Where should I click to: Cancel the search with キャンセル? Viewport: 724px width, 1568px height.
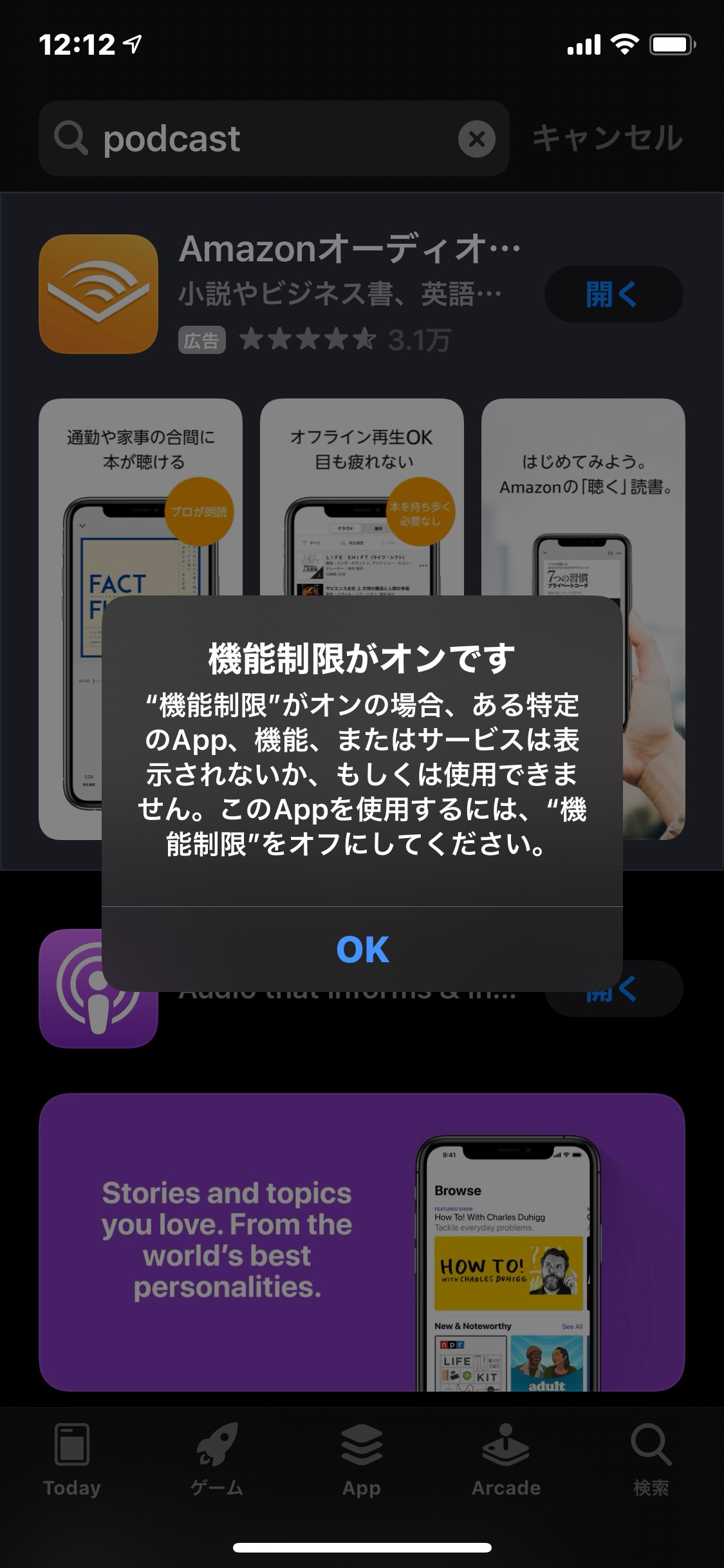(607, 138)
